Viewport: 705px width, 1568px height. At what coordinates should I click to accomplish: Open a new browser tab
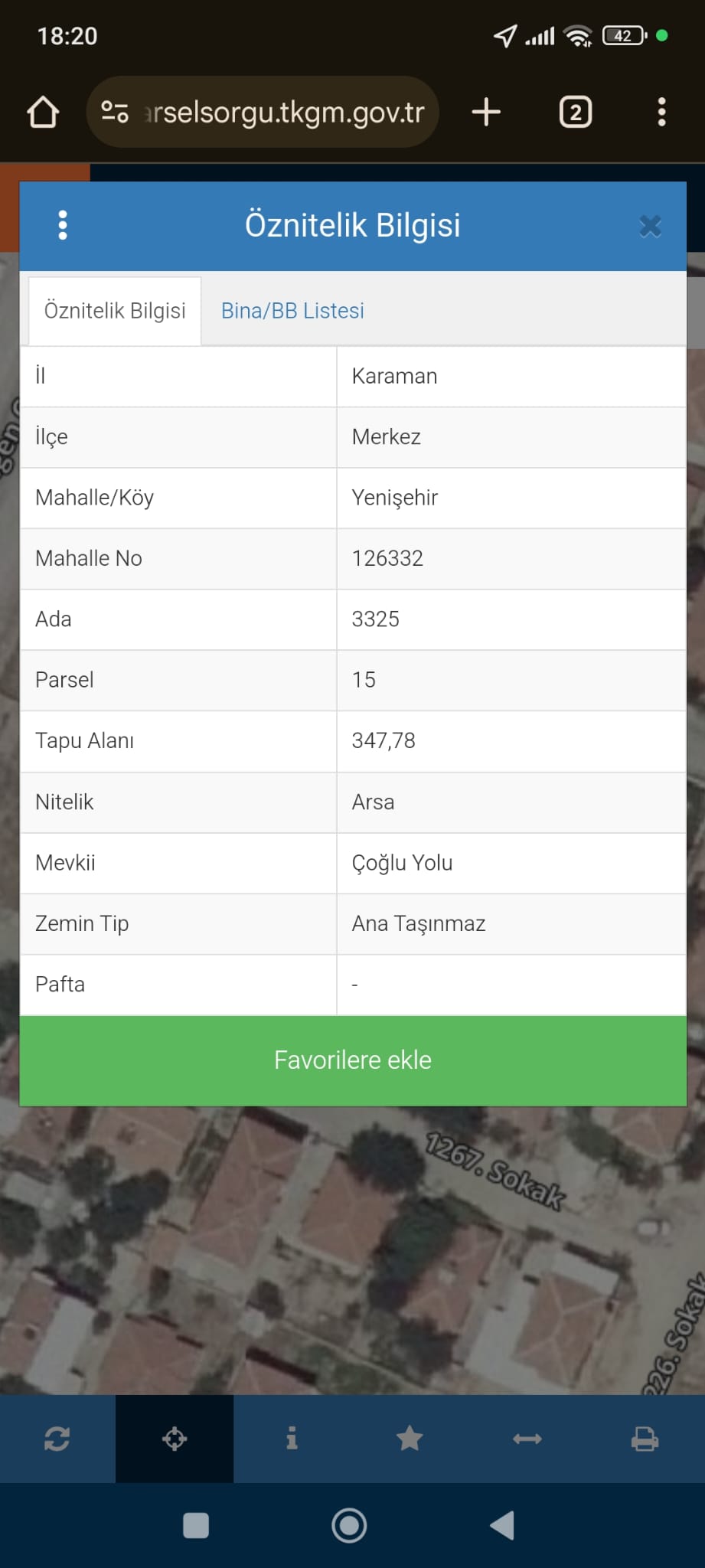486,113
